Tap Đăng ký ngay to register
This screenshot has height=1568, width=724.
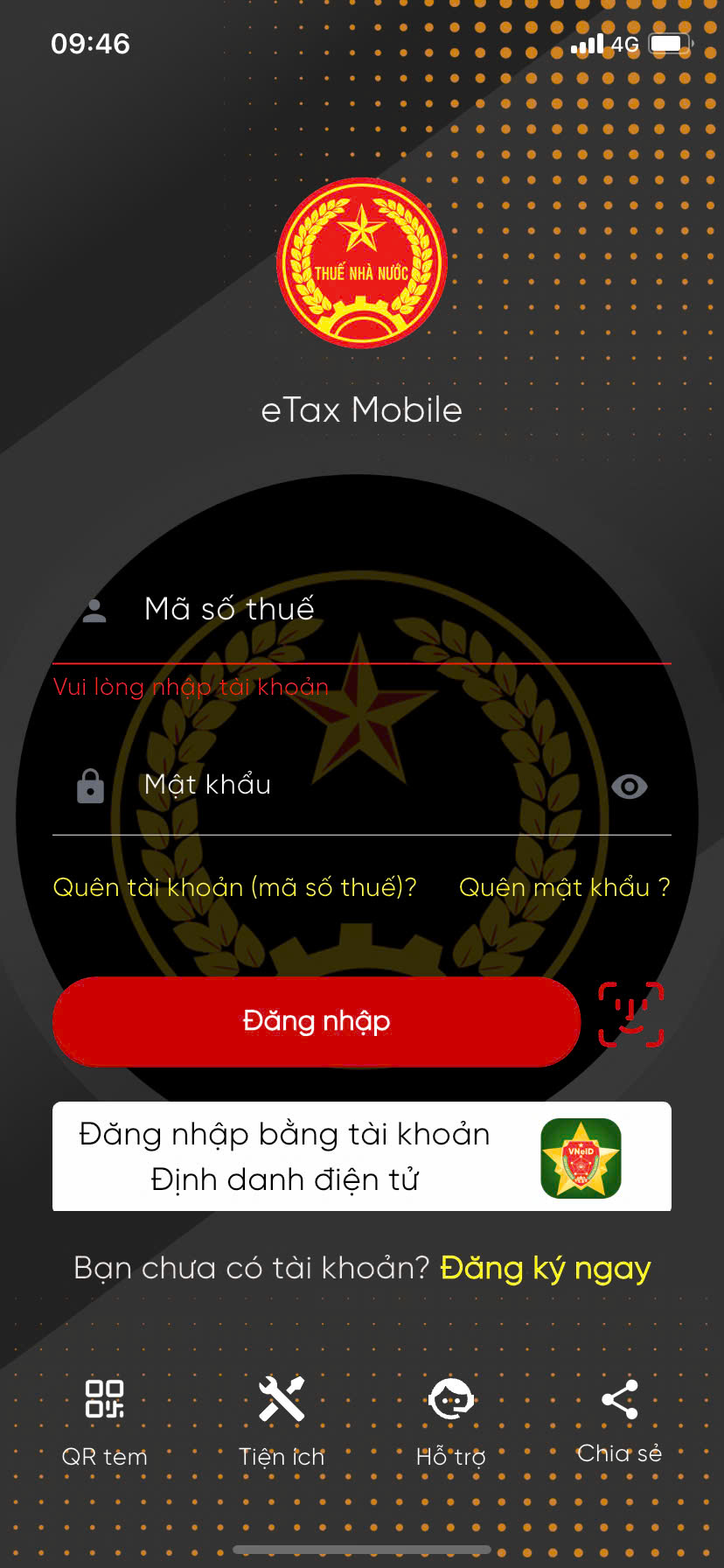(x=545, y=1268)
